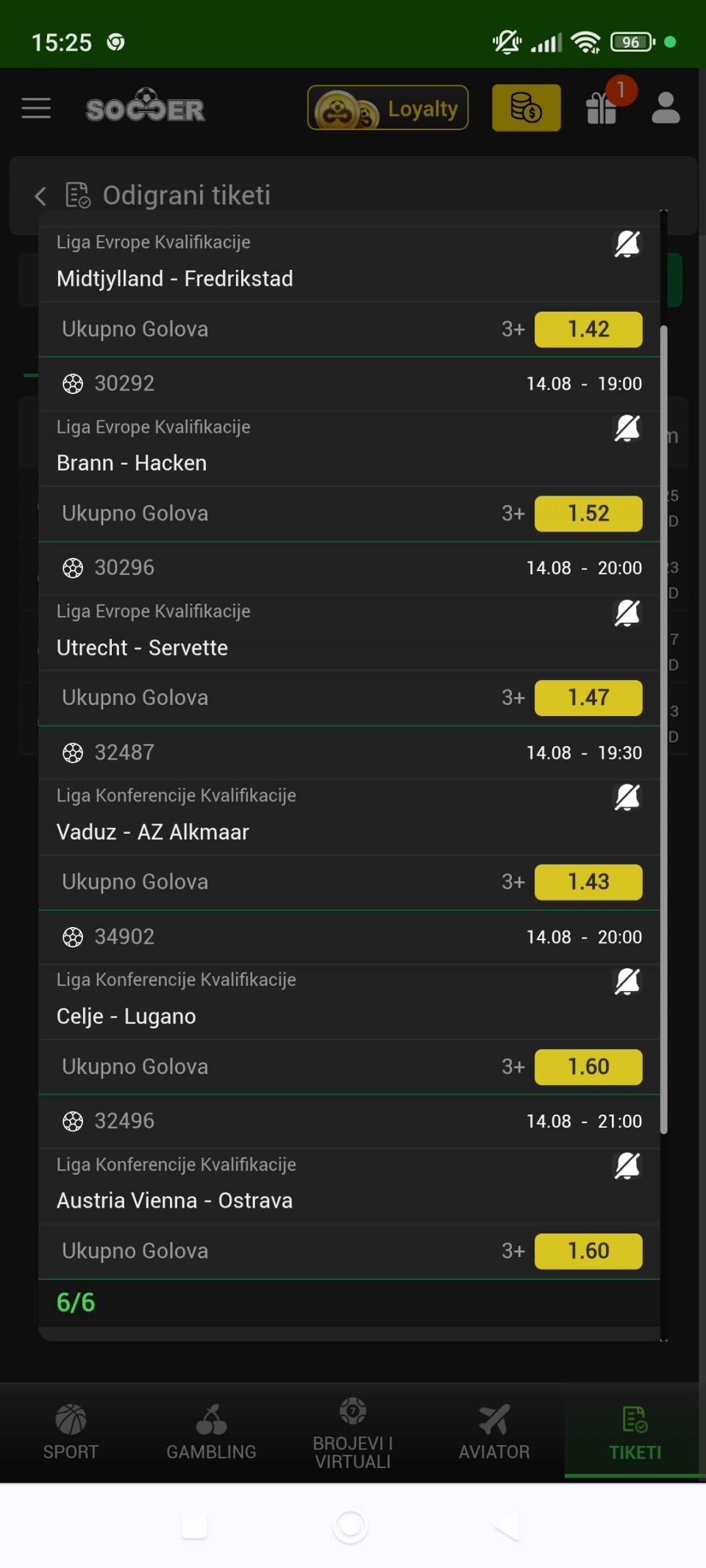Toggle the bell for Austria Vienna - Ostrava
The width and height of the screenshot is (706, 1568).
point(627,1165)
